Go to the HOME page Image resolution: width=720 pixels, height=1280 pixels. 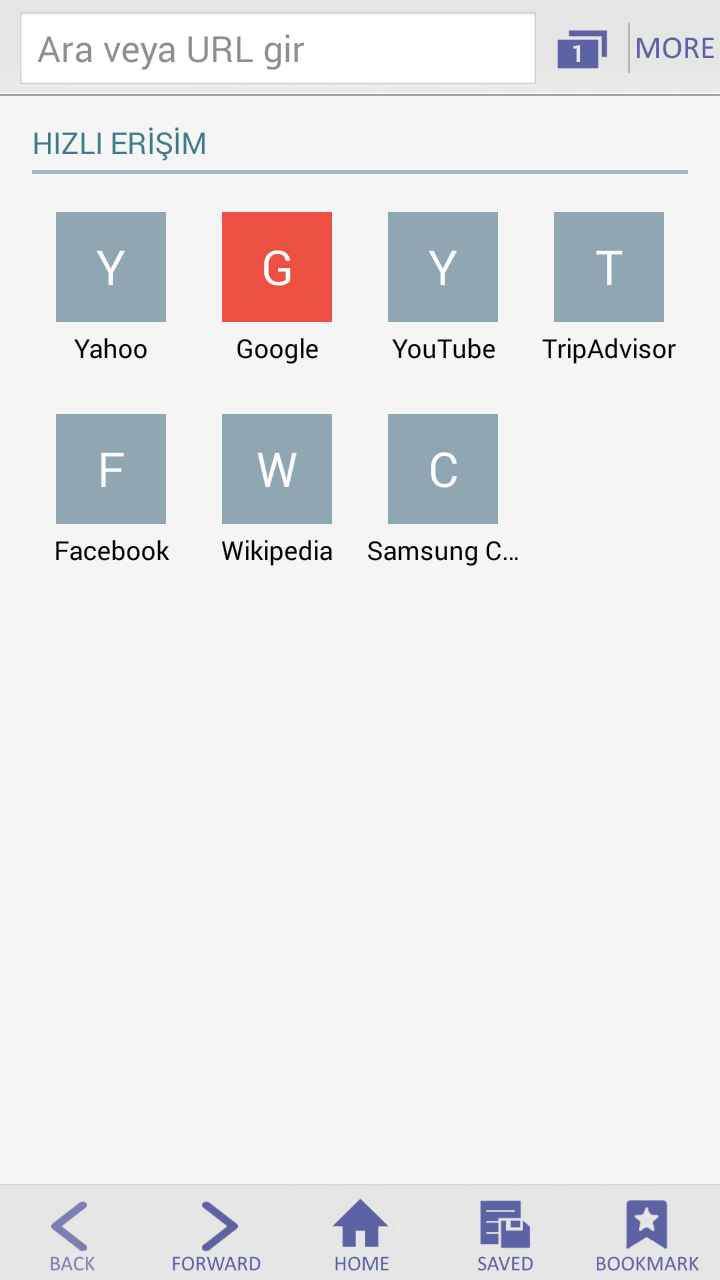pyautogui.click(x=361, y=1235)
